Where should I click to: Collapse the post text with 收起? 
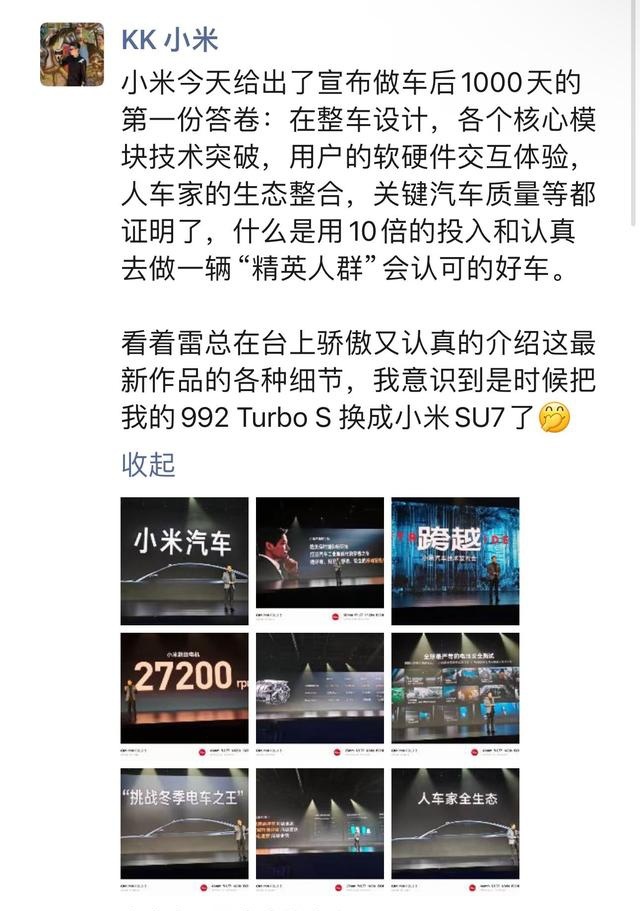tap(148, 464)
